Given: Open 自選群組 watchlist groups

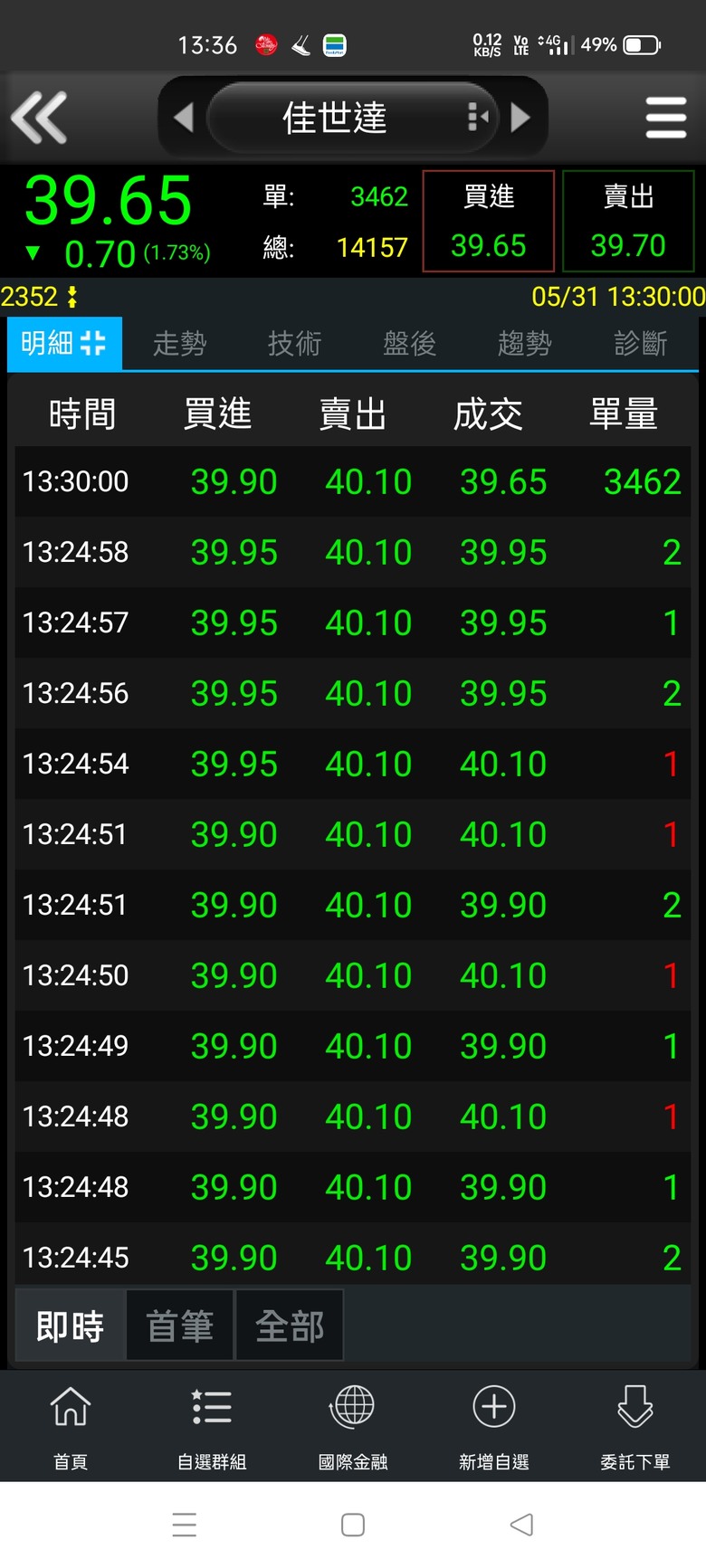Looking at the screenshot, I should click(x=212, y=1425).
